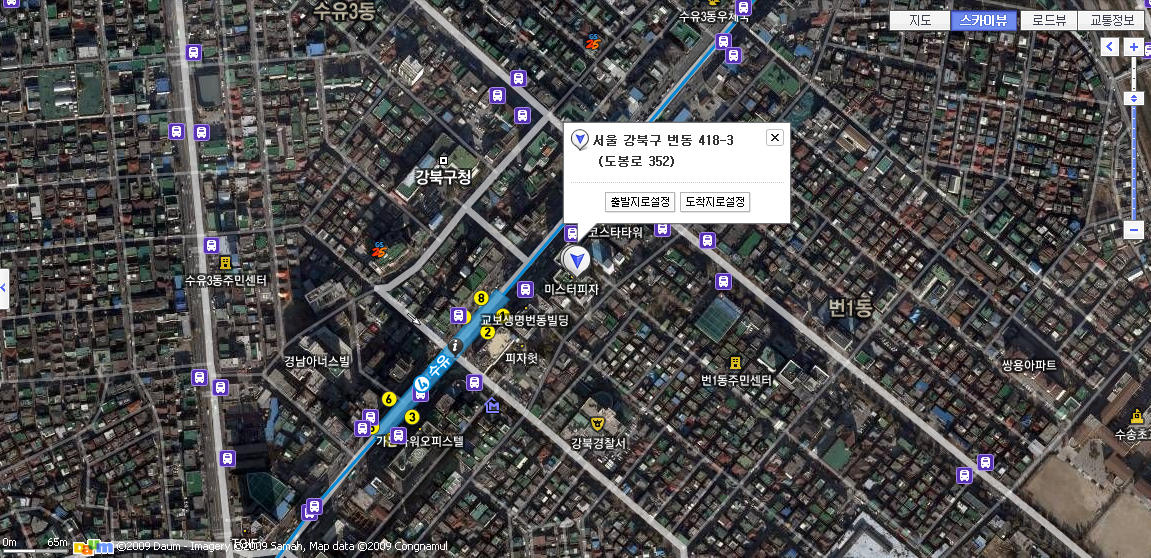Viewport: 1151px width, 558px height.
Task: Open the 강북경찰서 police station marker
Action: click(598, 423)
